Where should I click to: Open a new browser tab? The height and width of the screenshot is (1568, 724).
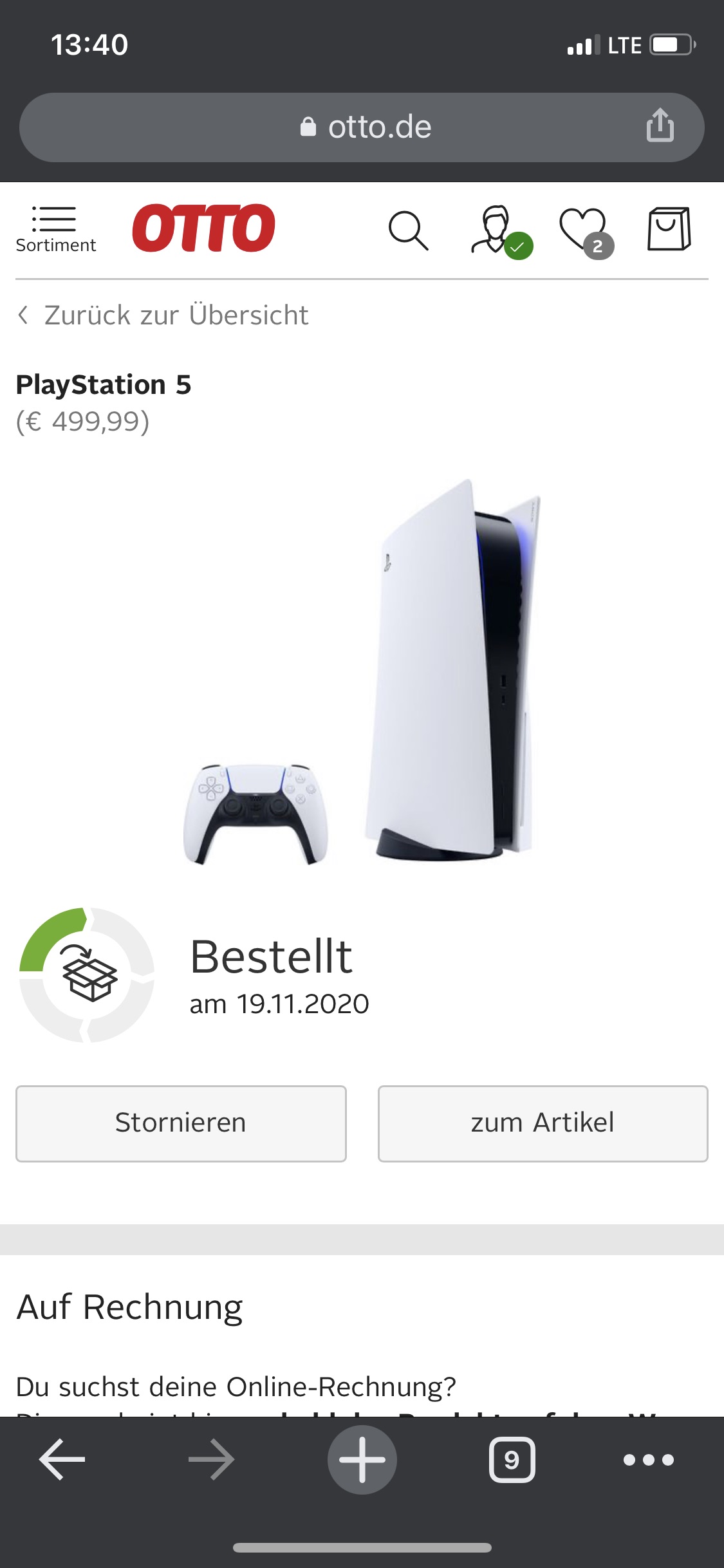tap(362, 1459)
